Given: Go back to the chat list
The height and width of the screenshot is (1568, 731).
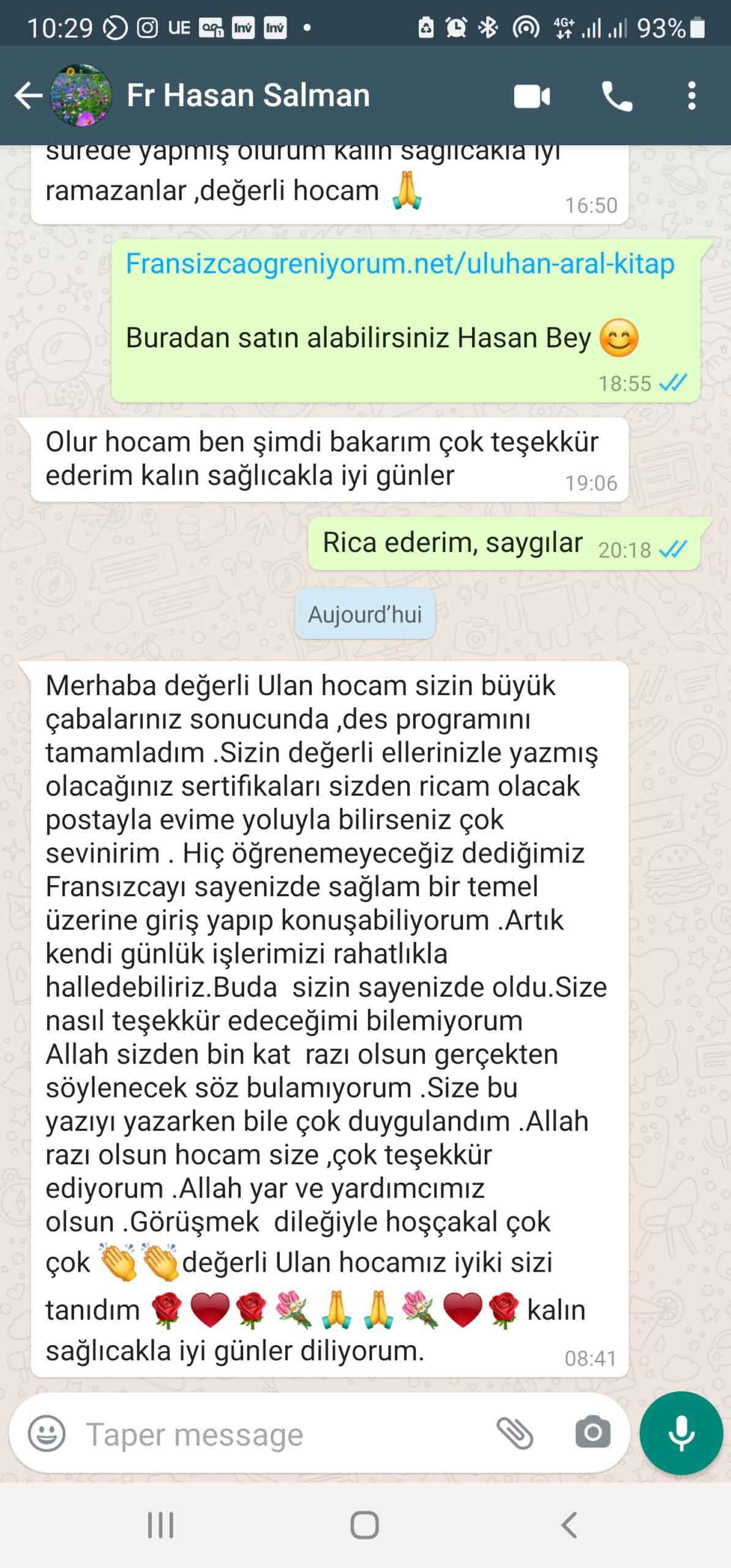Looking at the screenshot, I should (28, 96).
